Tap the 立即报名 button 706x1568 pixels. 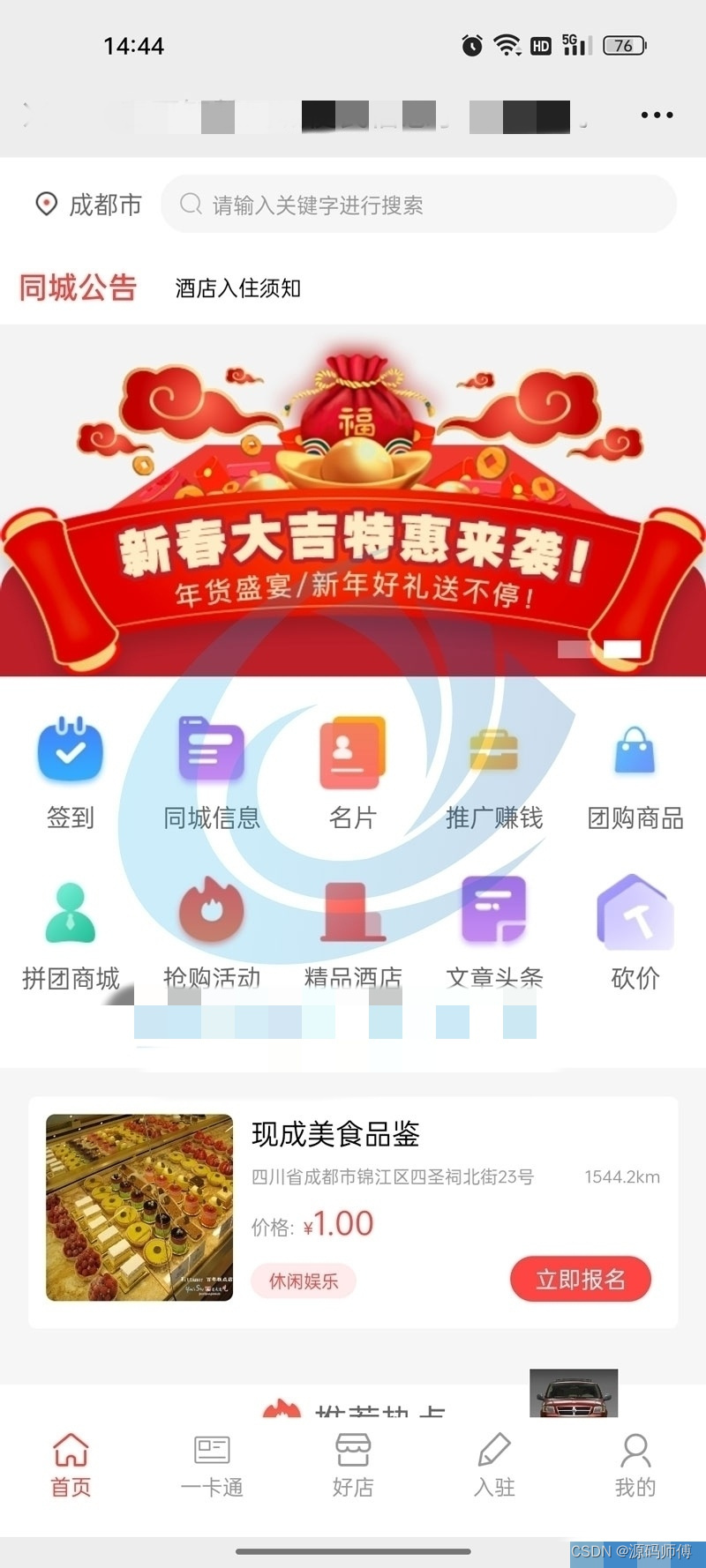click(581, 1279)
